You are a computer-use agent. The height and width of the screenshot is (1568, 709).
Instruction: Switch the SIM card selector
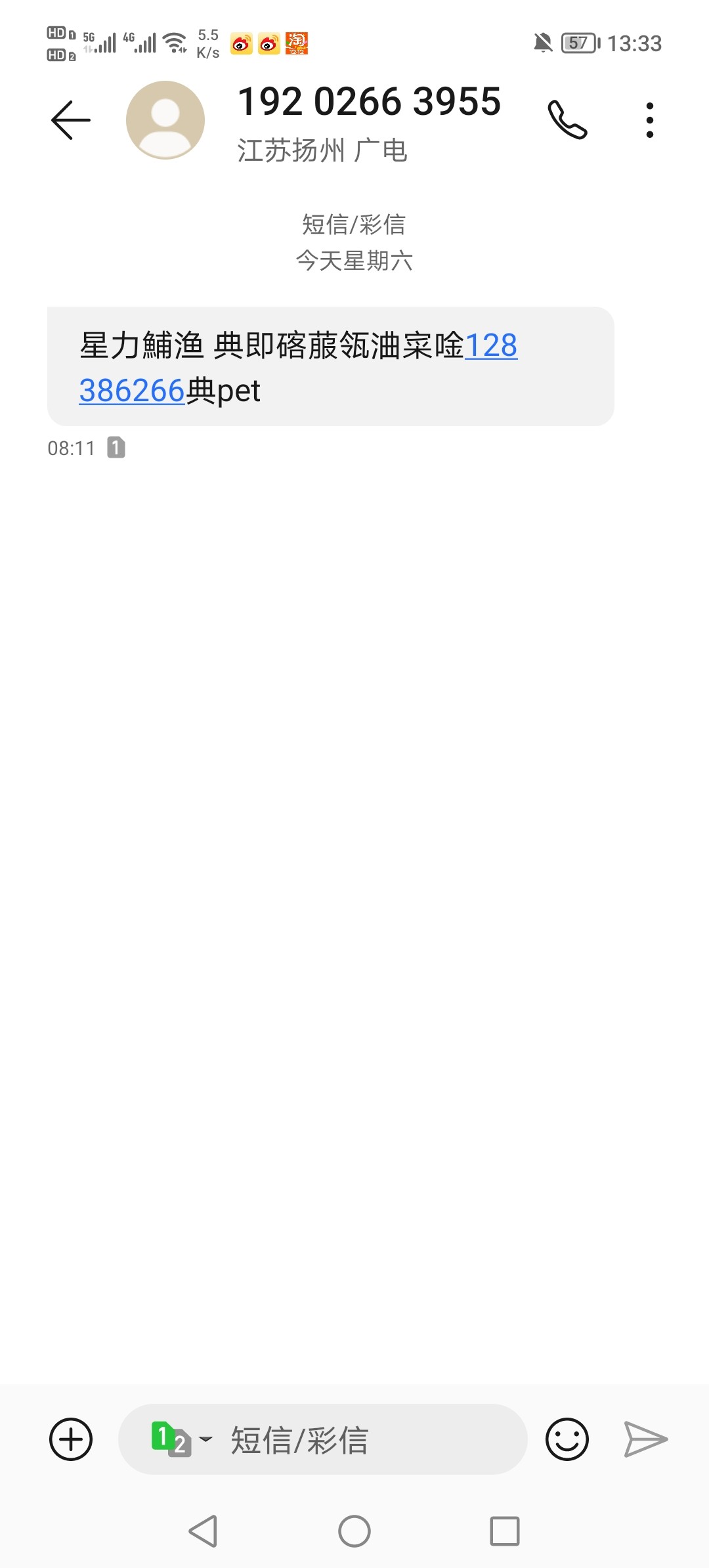pyautogui.click(x=180, y=1439)
